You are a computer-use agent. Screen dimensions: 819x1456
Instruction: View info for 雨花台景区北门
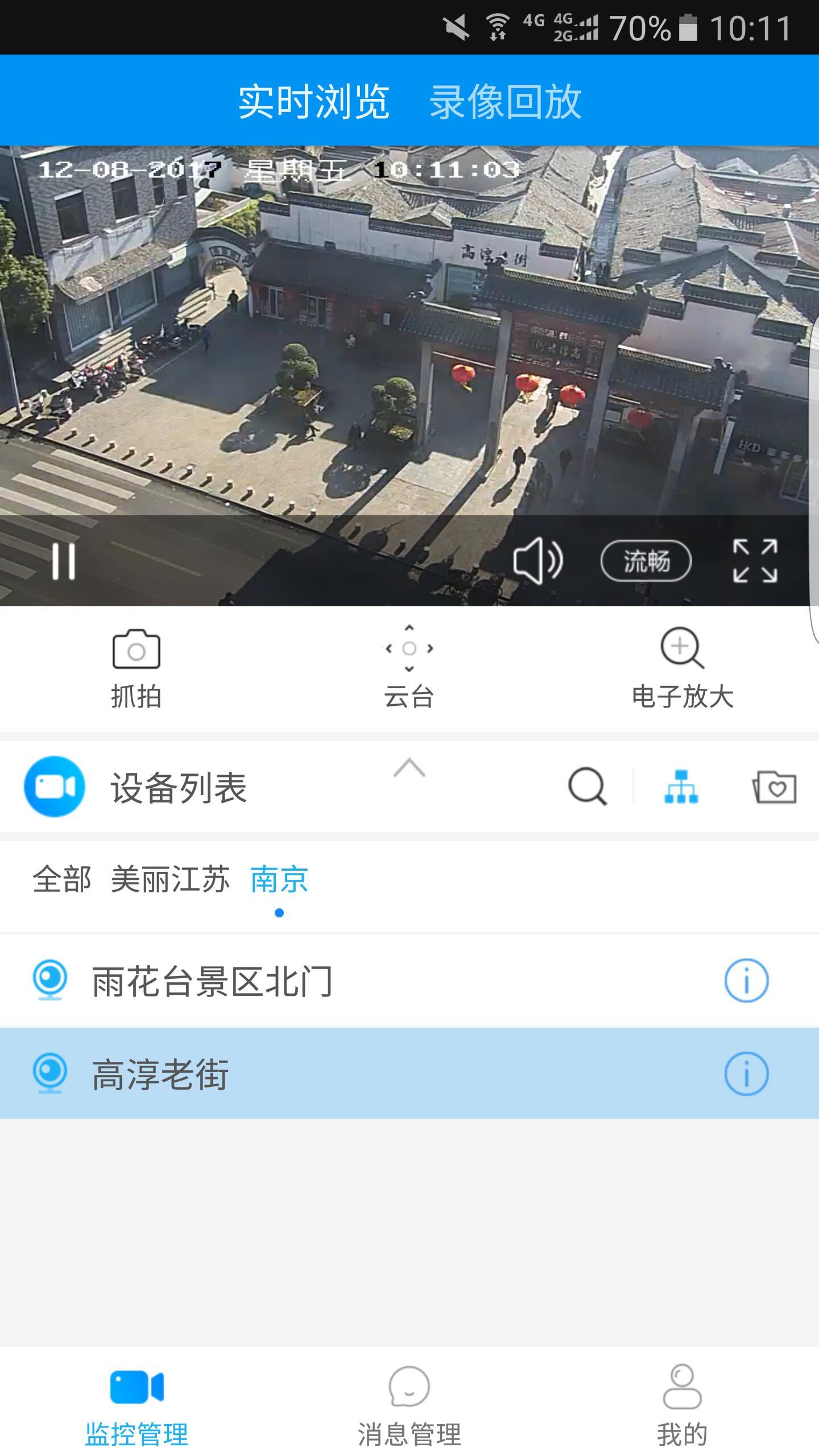point(746,981)
